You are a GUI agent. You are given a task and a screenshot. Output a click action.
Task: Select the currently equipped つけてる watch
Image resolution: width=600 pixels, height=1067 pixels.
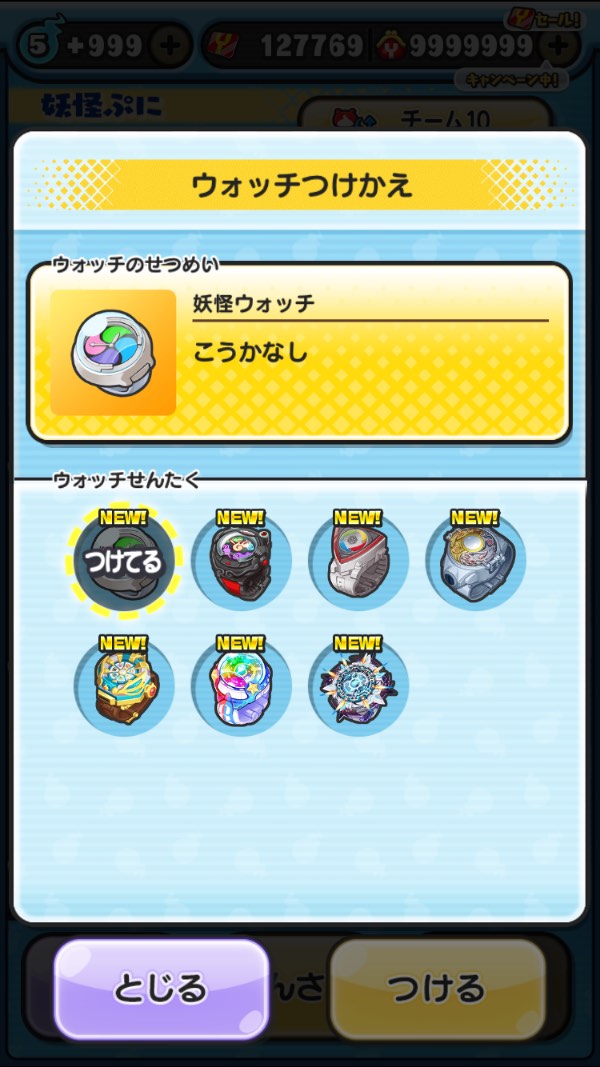pyautogui.click(x=124, y=561)
